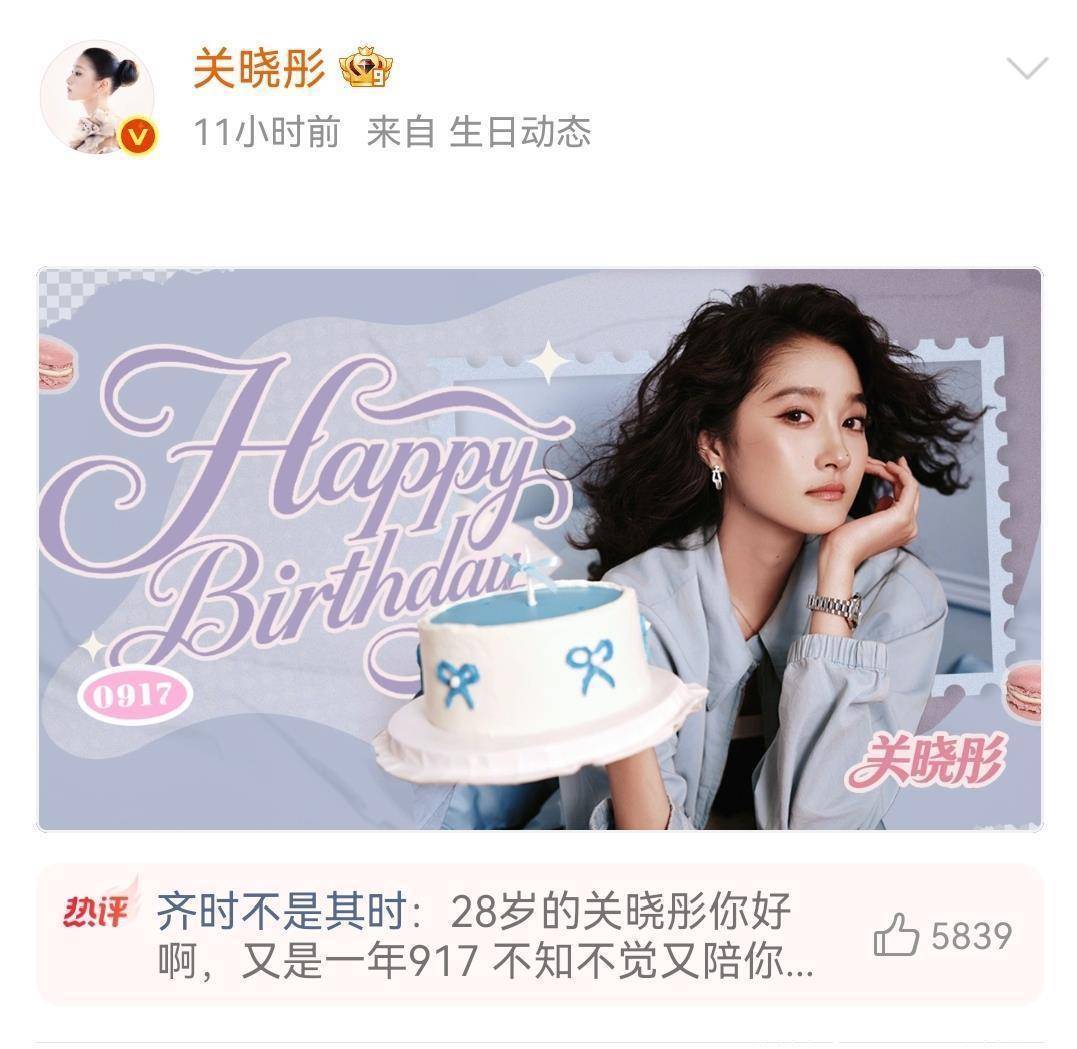Open 关晓彤's profile avatar
1077x1049 pixels.
[96, 97]
